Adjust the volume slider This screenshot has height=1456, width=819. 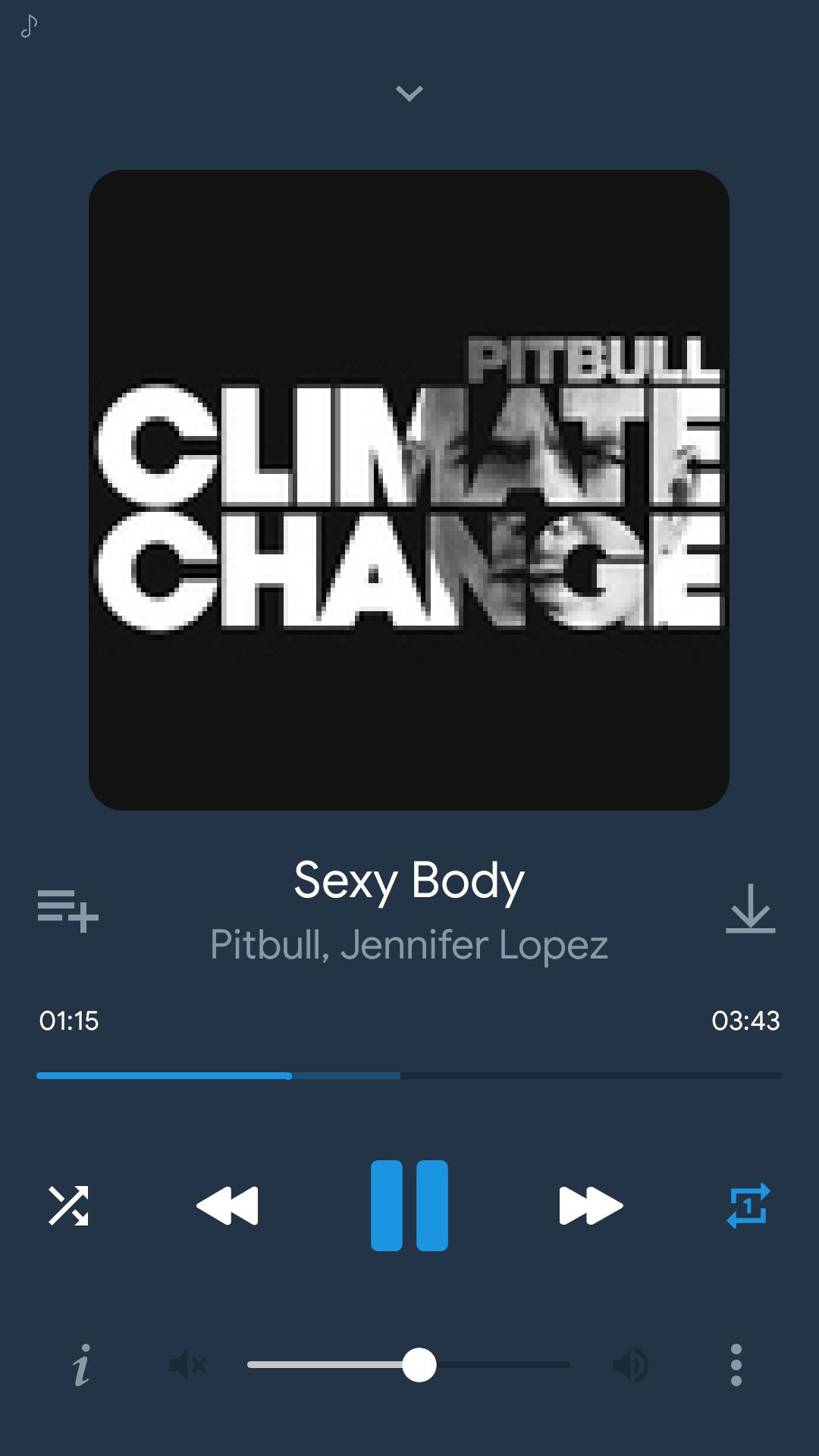pyautogui.click(x=419, y=1365)
